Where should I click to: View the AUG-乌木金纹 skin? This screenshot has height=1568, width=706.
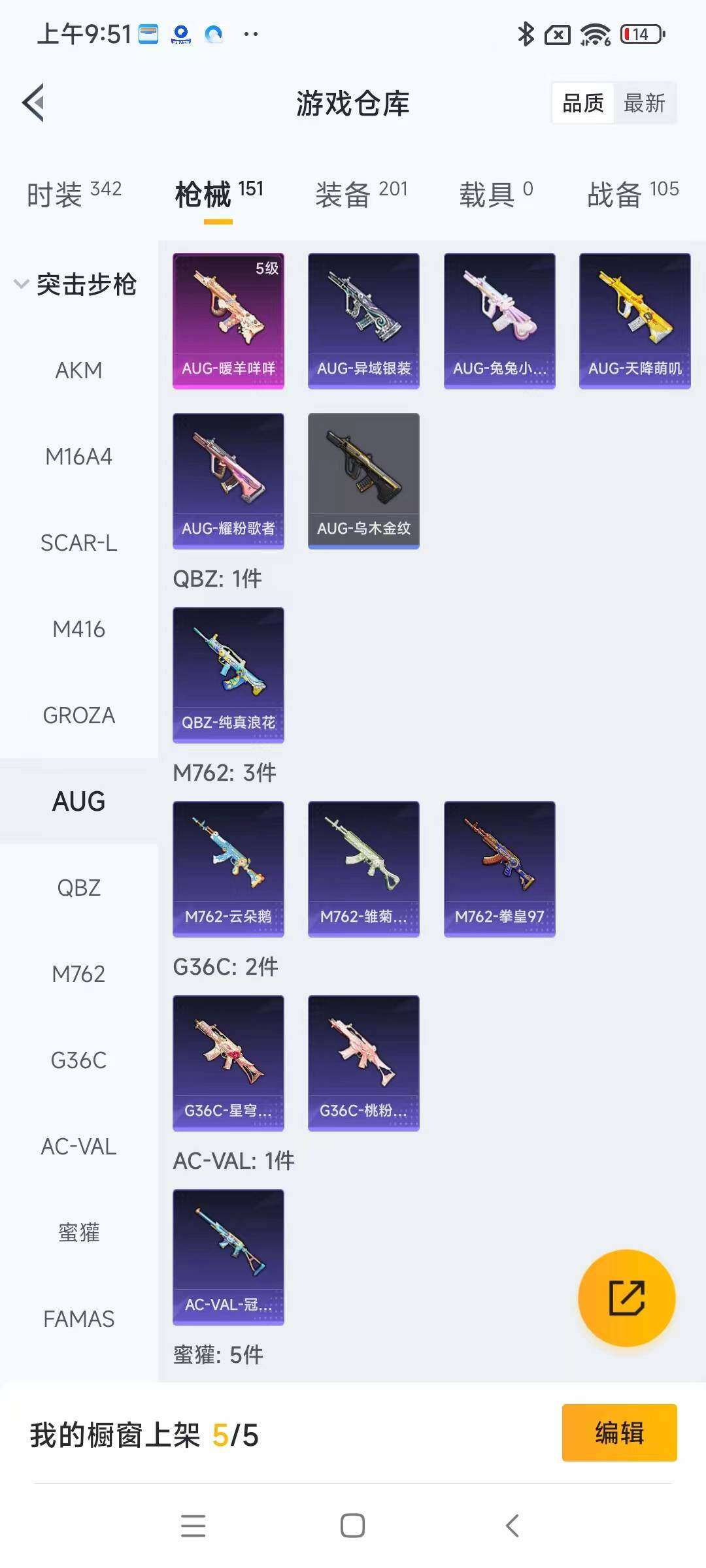[x=363, y=481]
